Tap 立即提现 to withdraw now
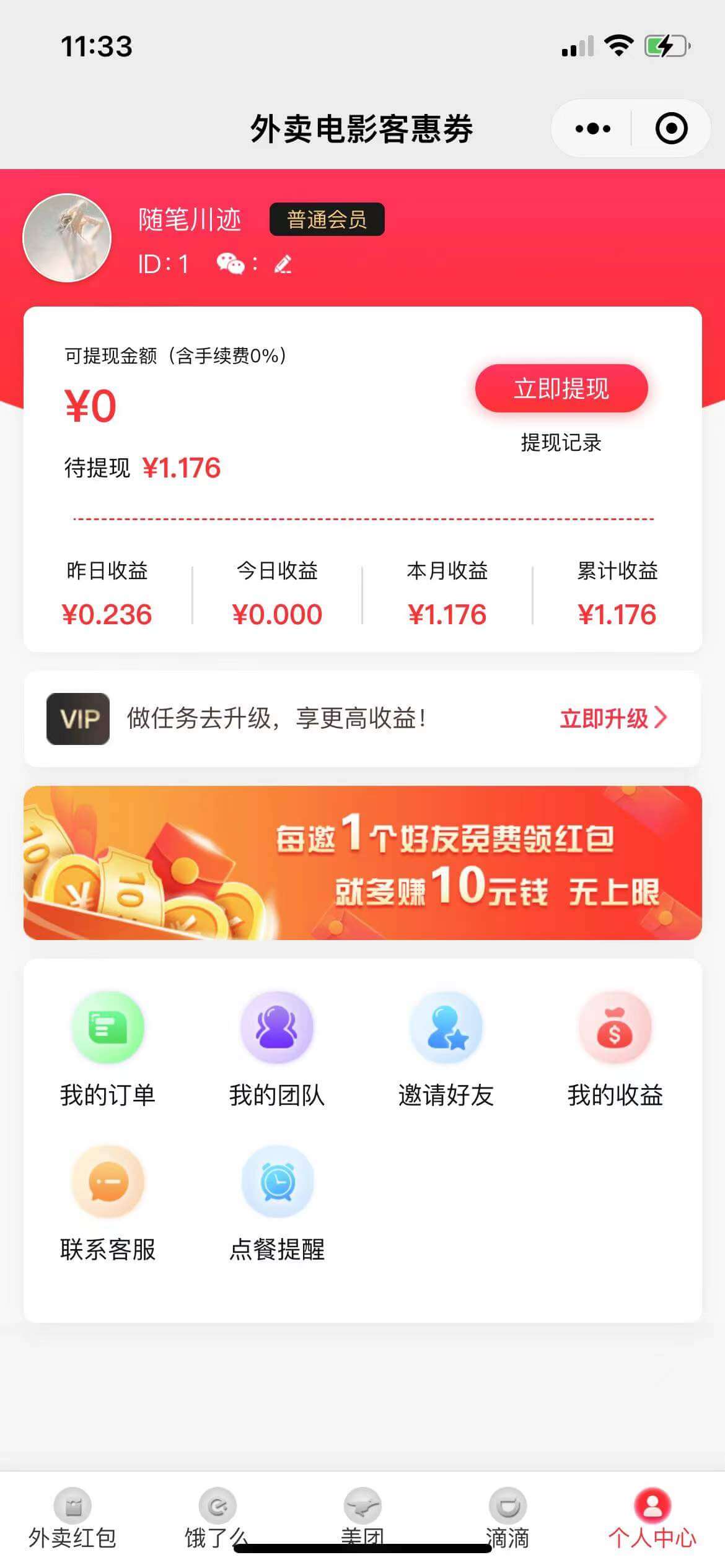 click(x=561, y=389)
